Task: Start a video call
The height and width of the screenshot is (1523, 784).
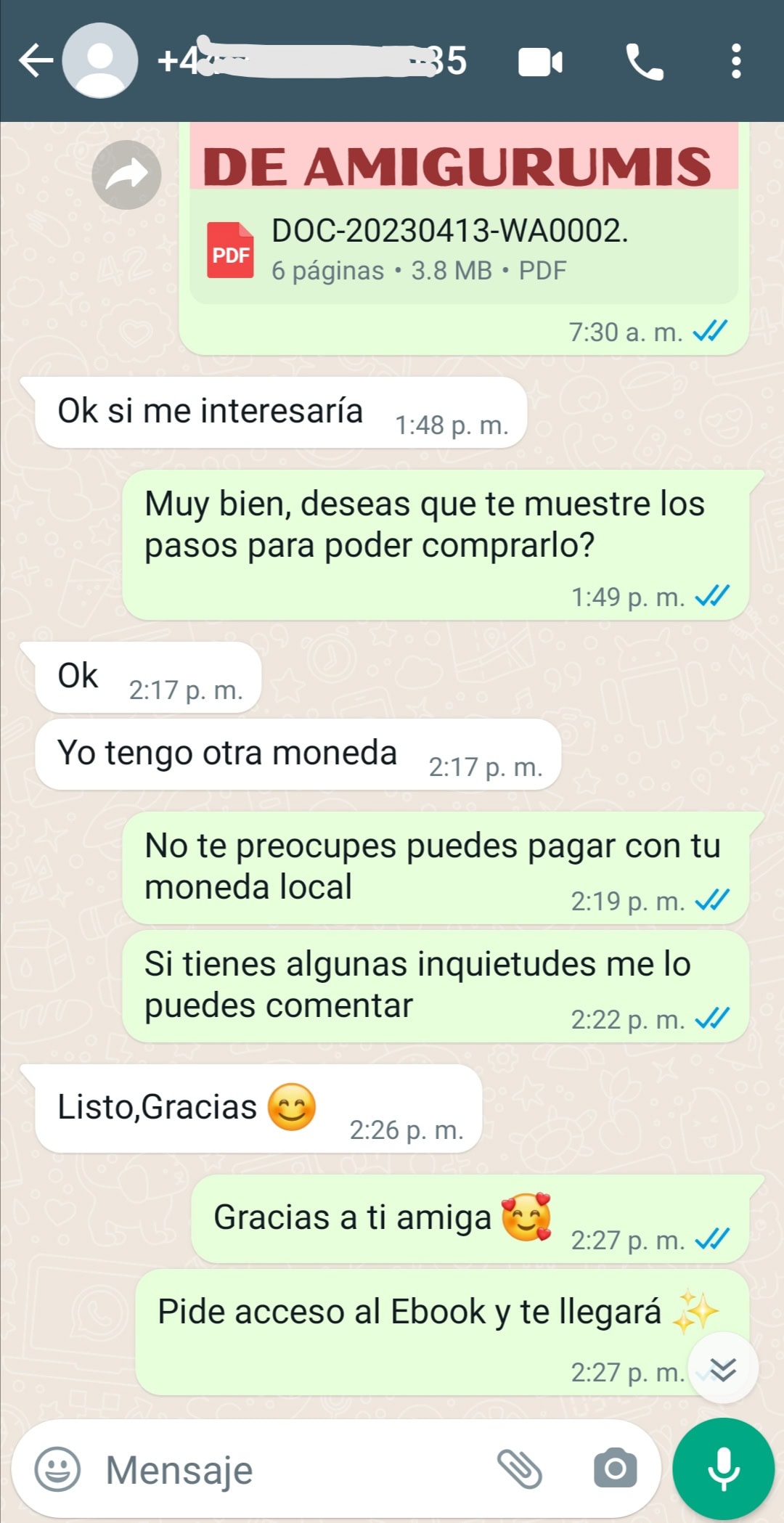Action: click(540, 62)
